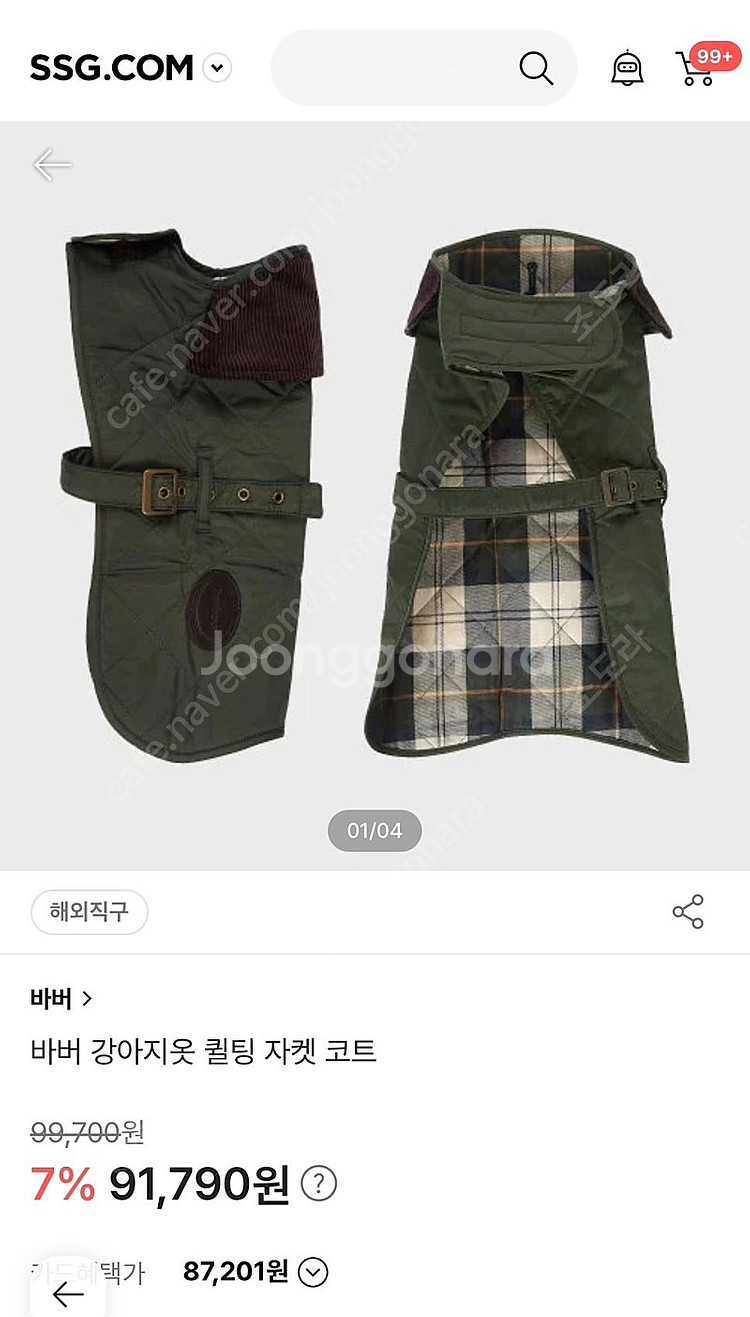Open the 바버 brand page

(62, 998)
